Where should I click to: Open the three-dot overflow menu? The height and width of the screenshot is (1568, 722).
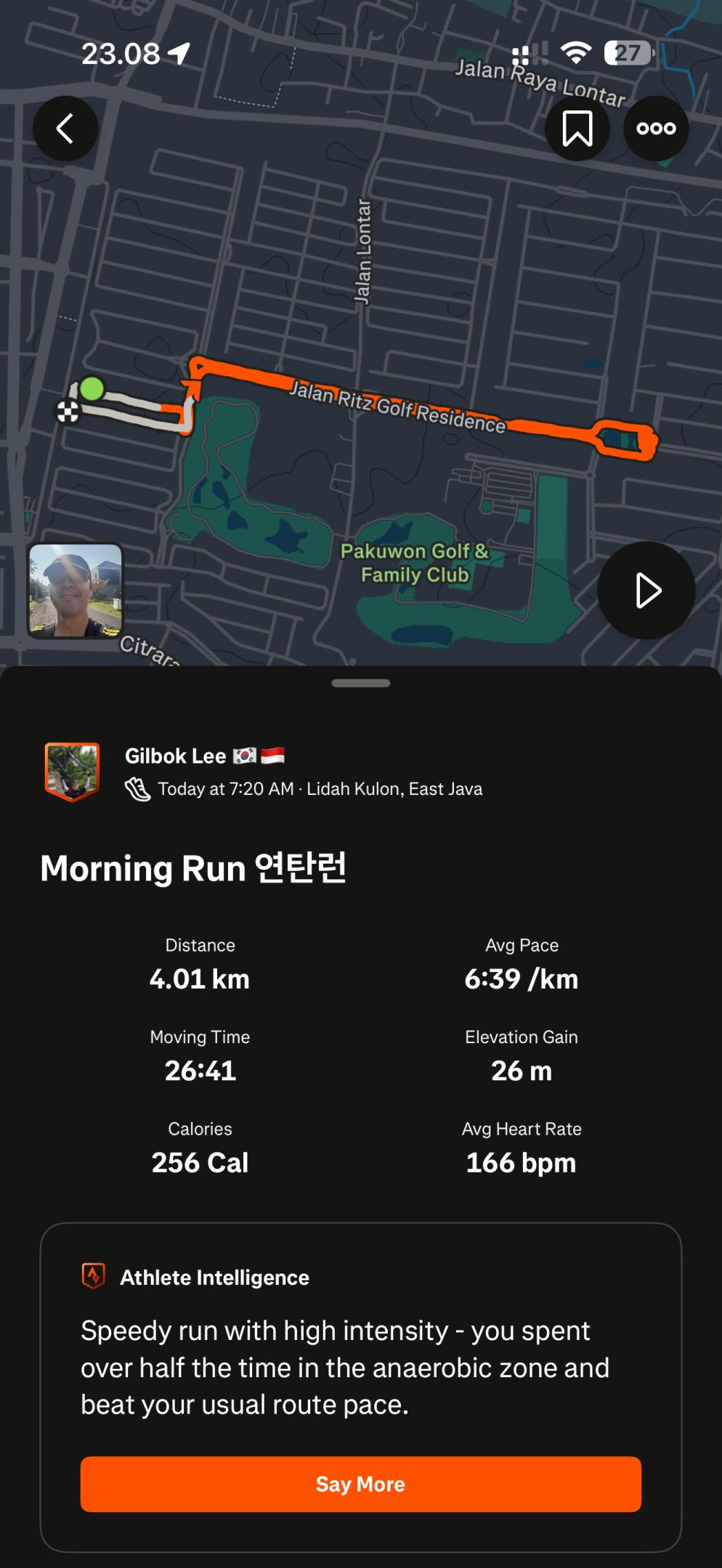(x=656, y=128)
